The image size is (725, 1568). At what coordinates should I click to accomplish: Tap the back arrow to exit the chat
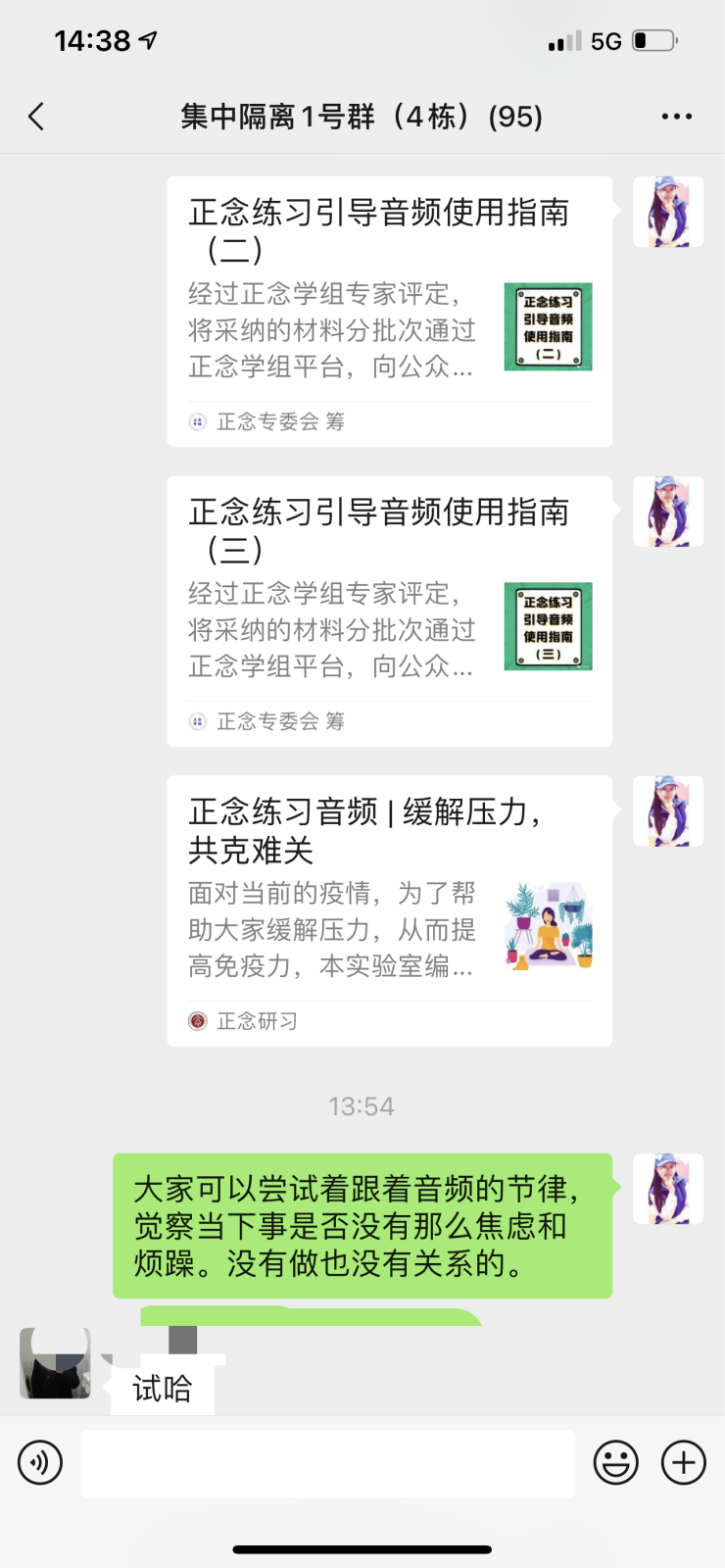pyautogui.click(x=36, y=116)
